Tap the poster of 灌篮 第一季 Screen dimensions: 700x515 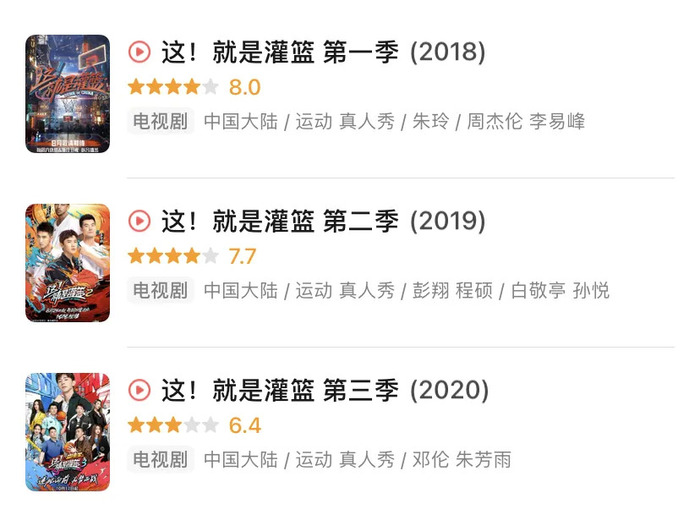[x=67, y=94]
